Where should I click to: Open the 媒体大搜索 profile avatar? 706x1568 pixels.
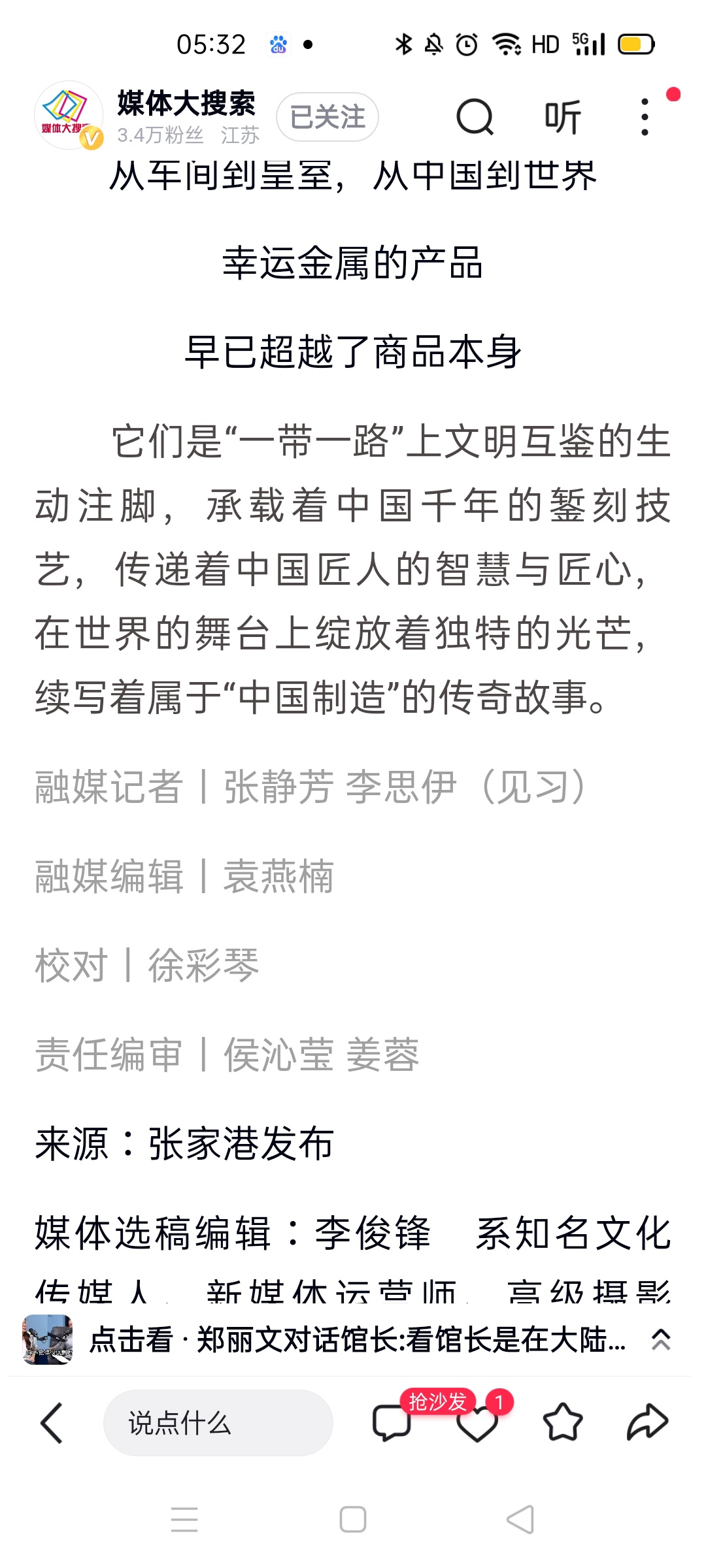click(x=69, y=116)
